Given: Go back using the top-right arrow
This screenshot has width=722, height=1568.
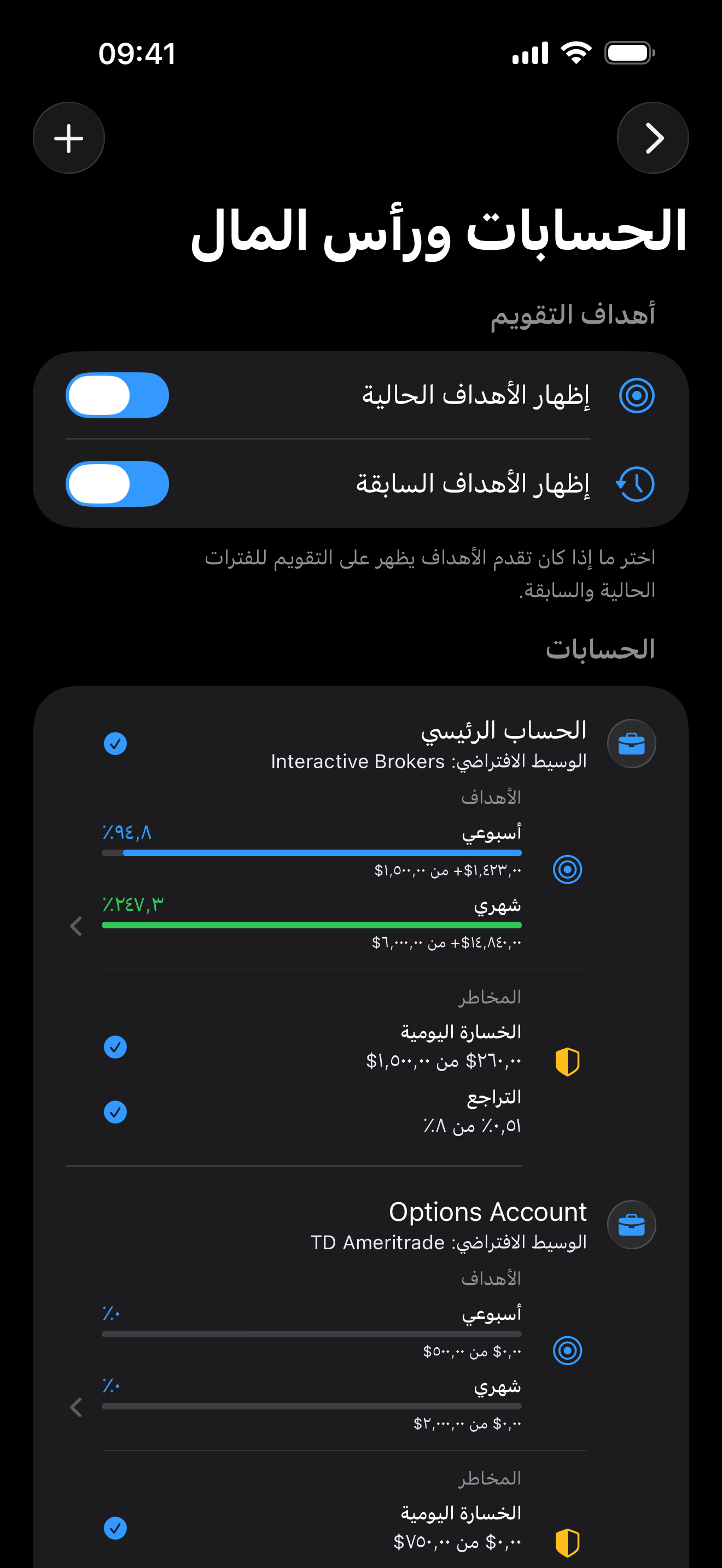Looking at the screenshot, I should click(653, 138).
